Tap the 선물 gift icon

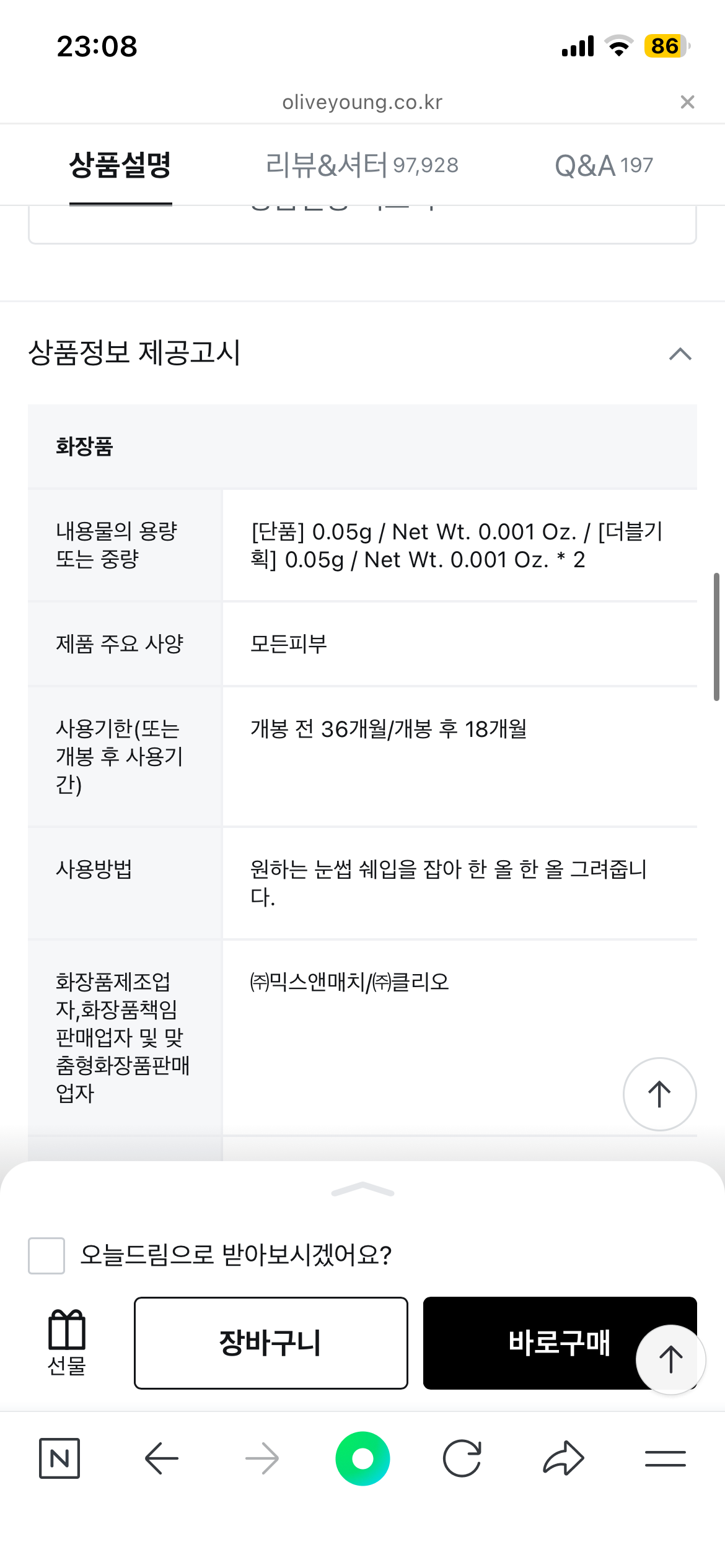67,1342
